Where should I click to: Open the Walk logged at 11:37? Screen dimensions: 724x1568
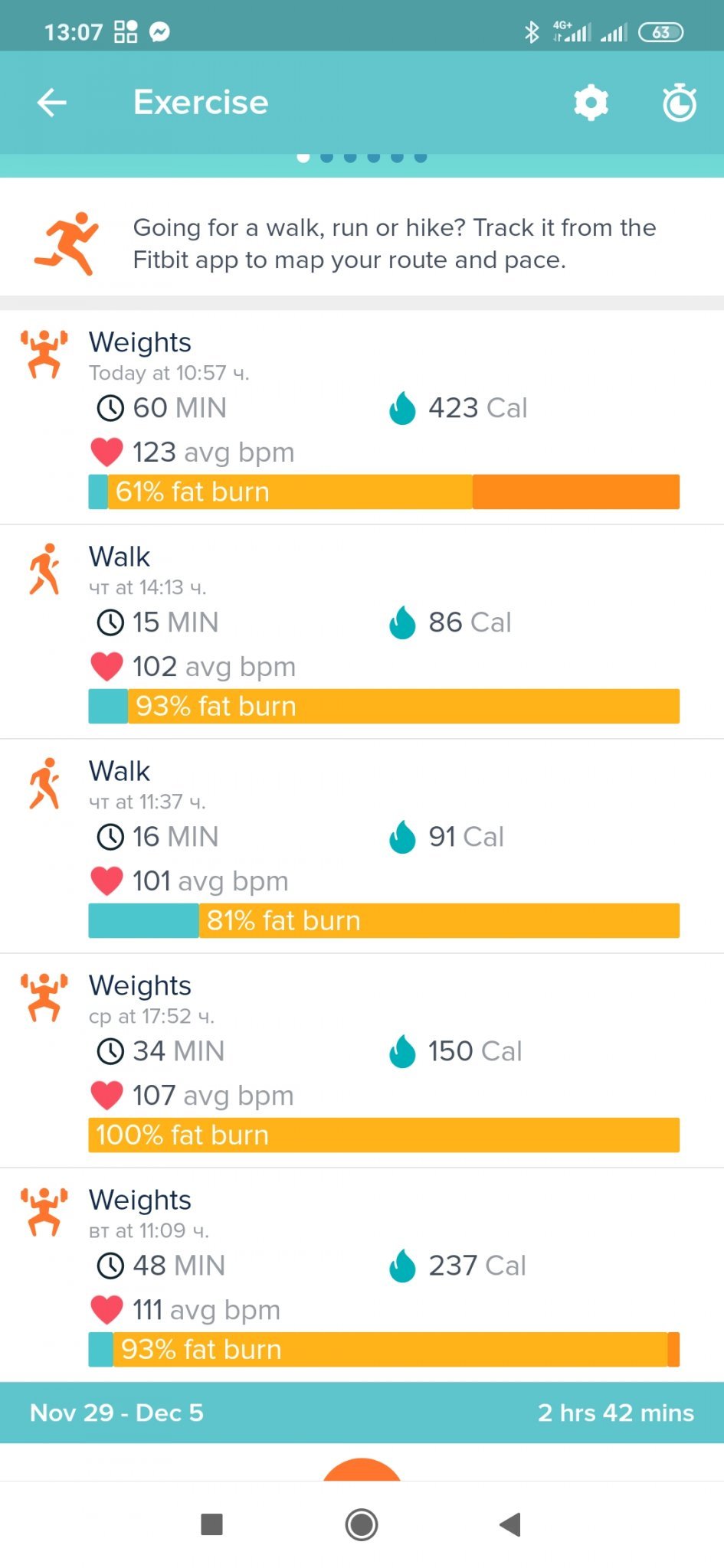pyautogui.click(x=362, y=846)
